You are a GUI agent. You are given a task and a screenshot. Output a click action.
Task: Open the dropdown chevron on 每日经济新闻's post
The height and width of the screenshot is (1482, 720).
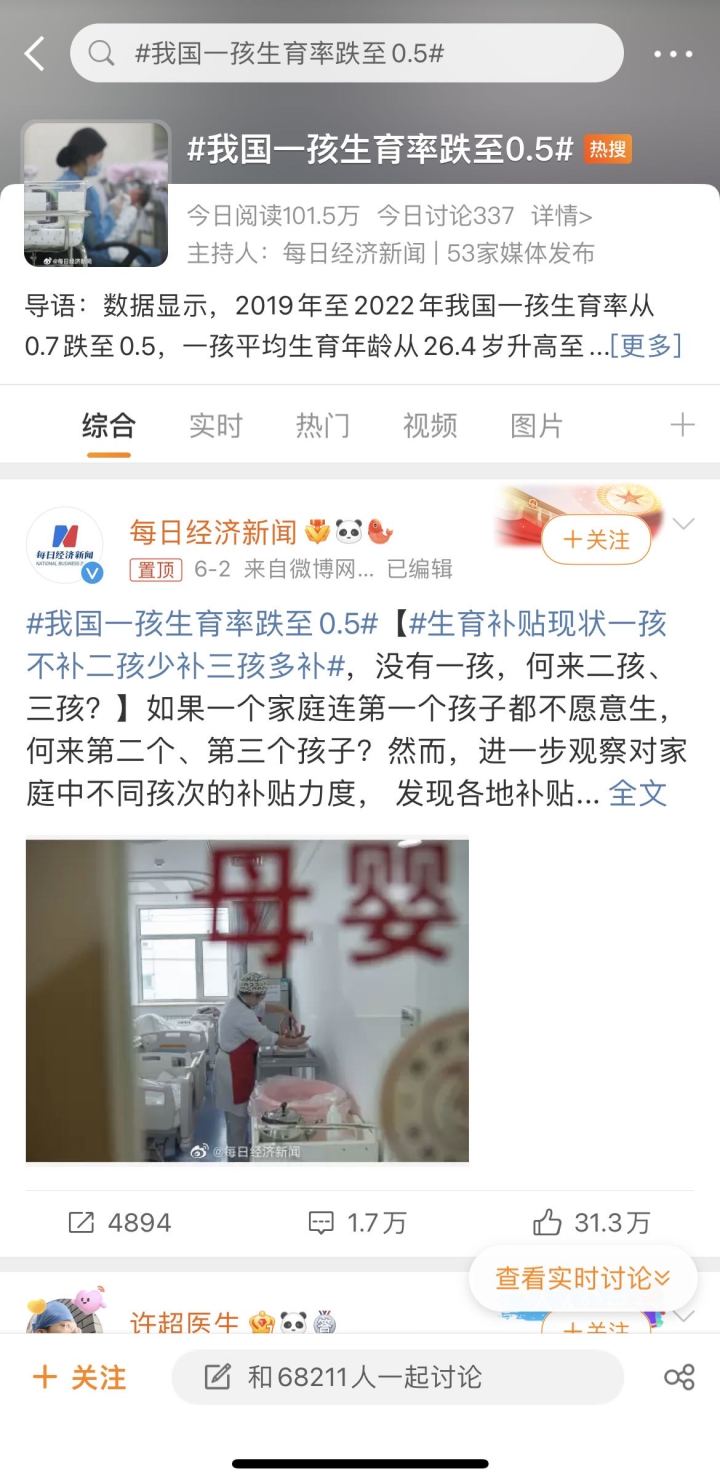coord(684,525)
